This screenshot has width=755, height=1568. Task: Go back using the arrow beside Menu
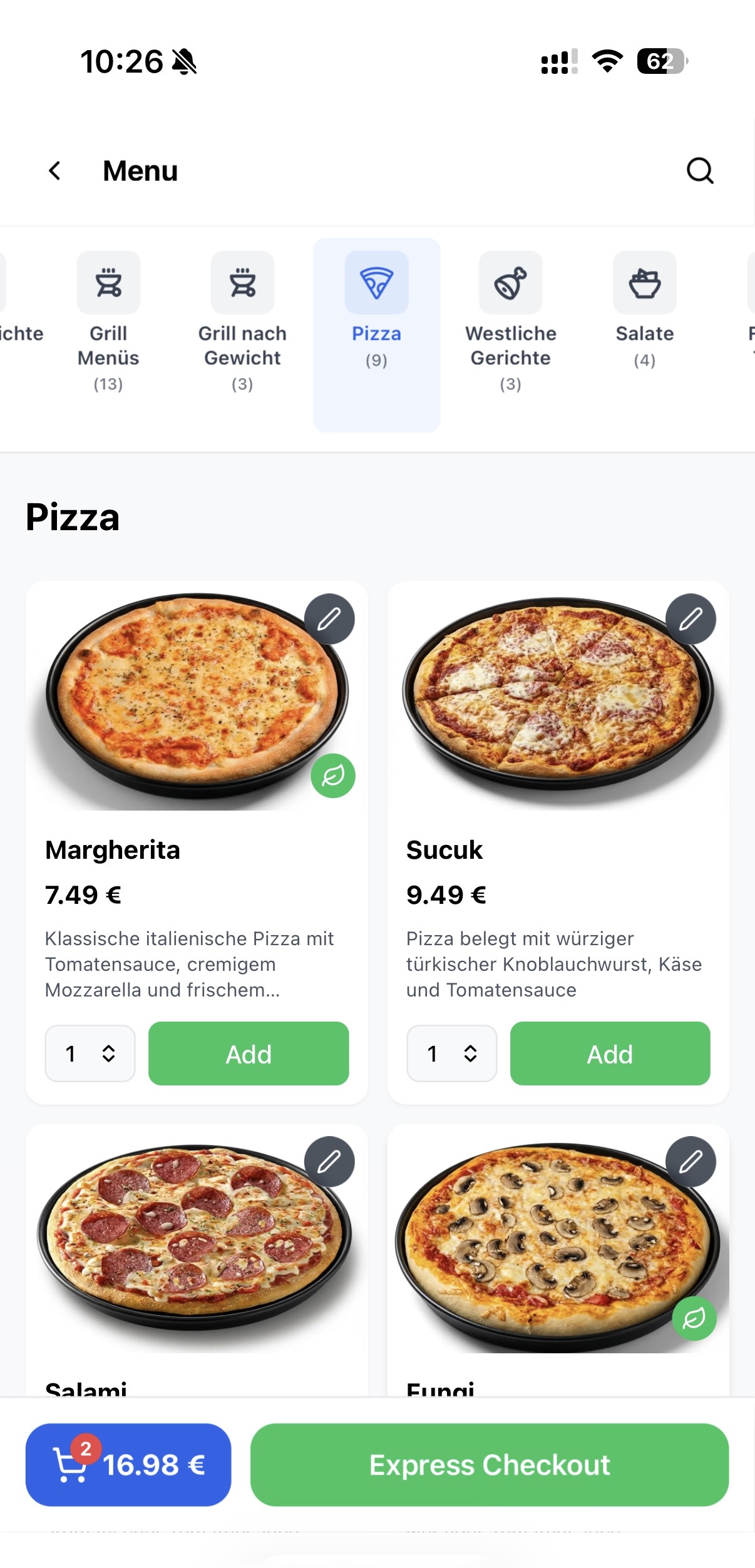54,171
